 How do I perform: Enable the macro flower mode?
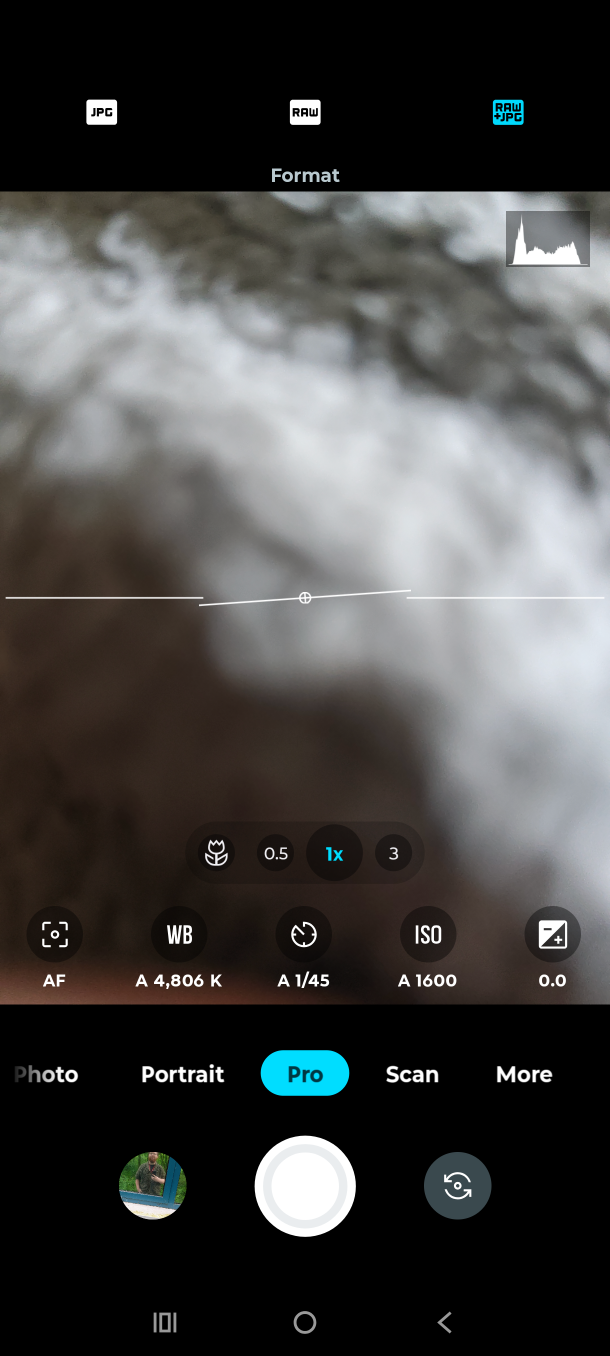215,853
